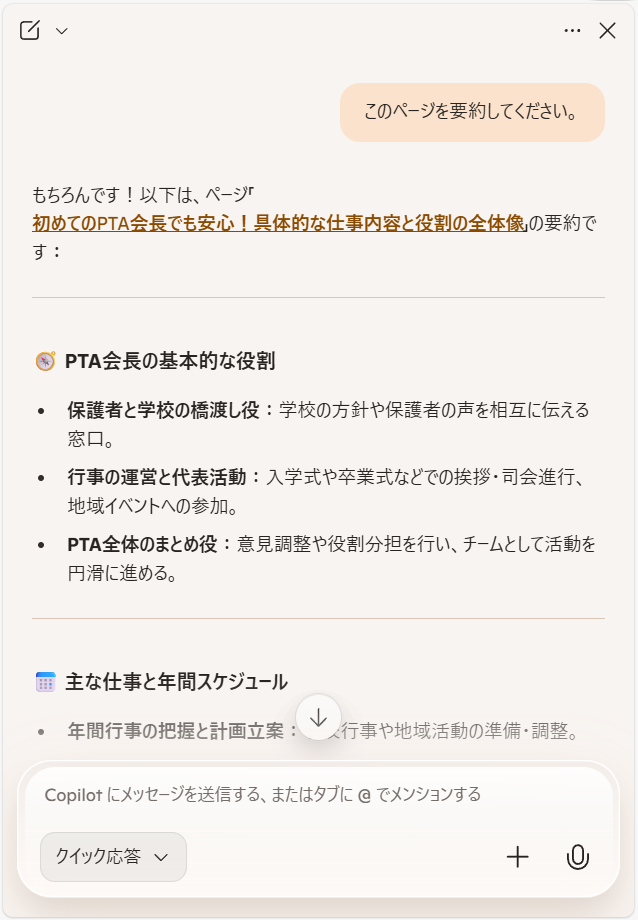Viewport: 638px width, 920px height.
Task: Close the Copilot panel
Action: (x=607, y=31)
